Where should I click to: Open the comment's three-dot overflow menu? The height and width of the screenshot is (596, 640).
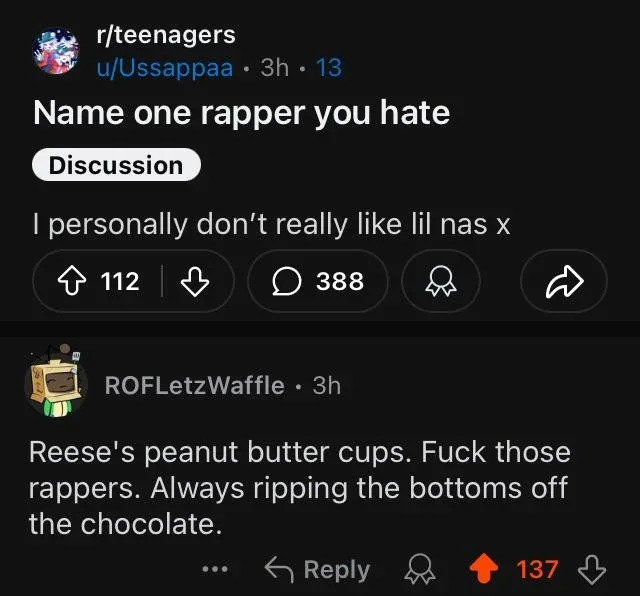pyautogui.click(x=214, y=569)
